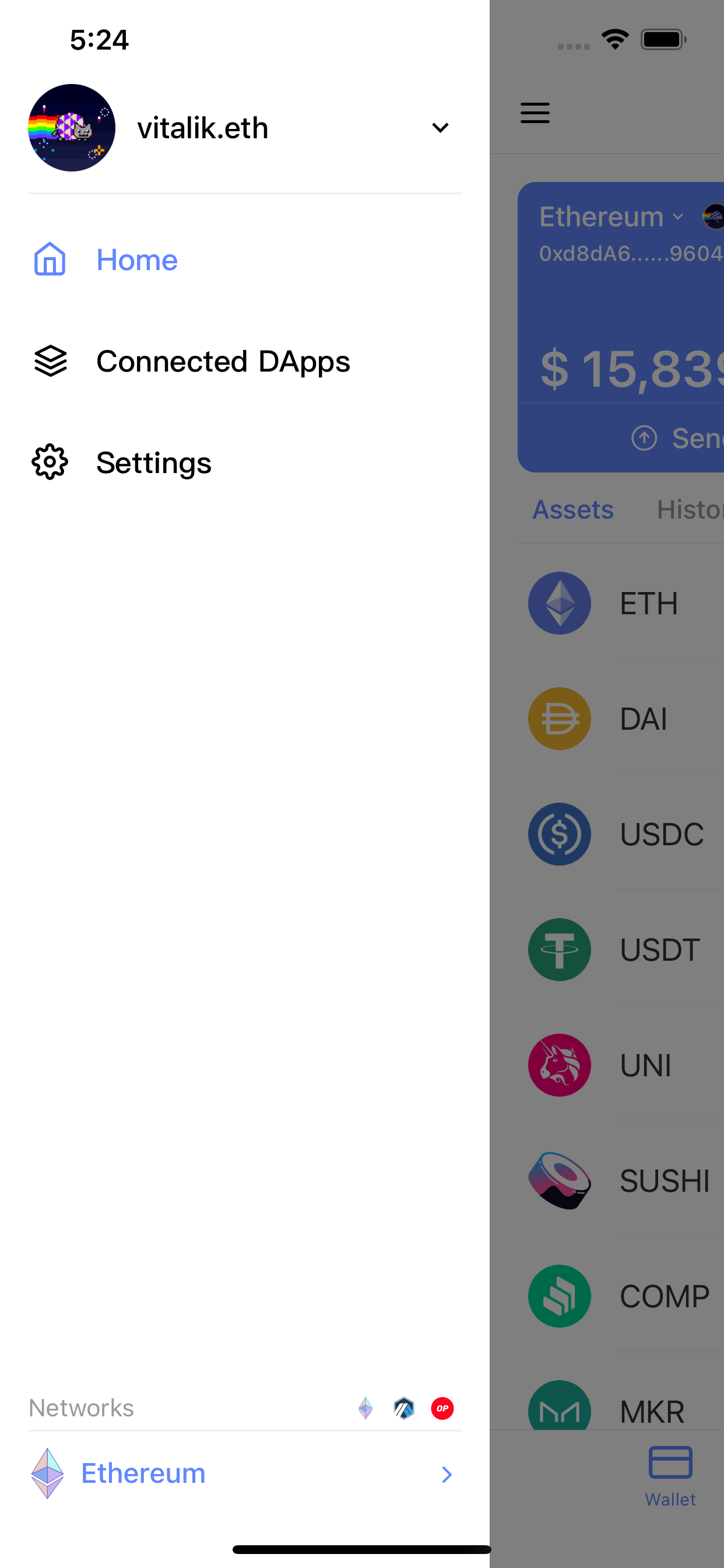Open Settings from the drawer
The width and height of the screenshot is (724, 1568).
(153, 463)
